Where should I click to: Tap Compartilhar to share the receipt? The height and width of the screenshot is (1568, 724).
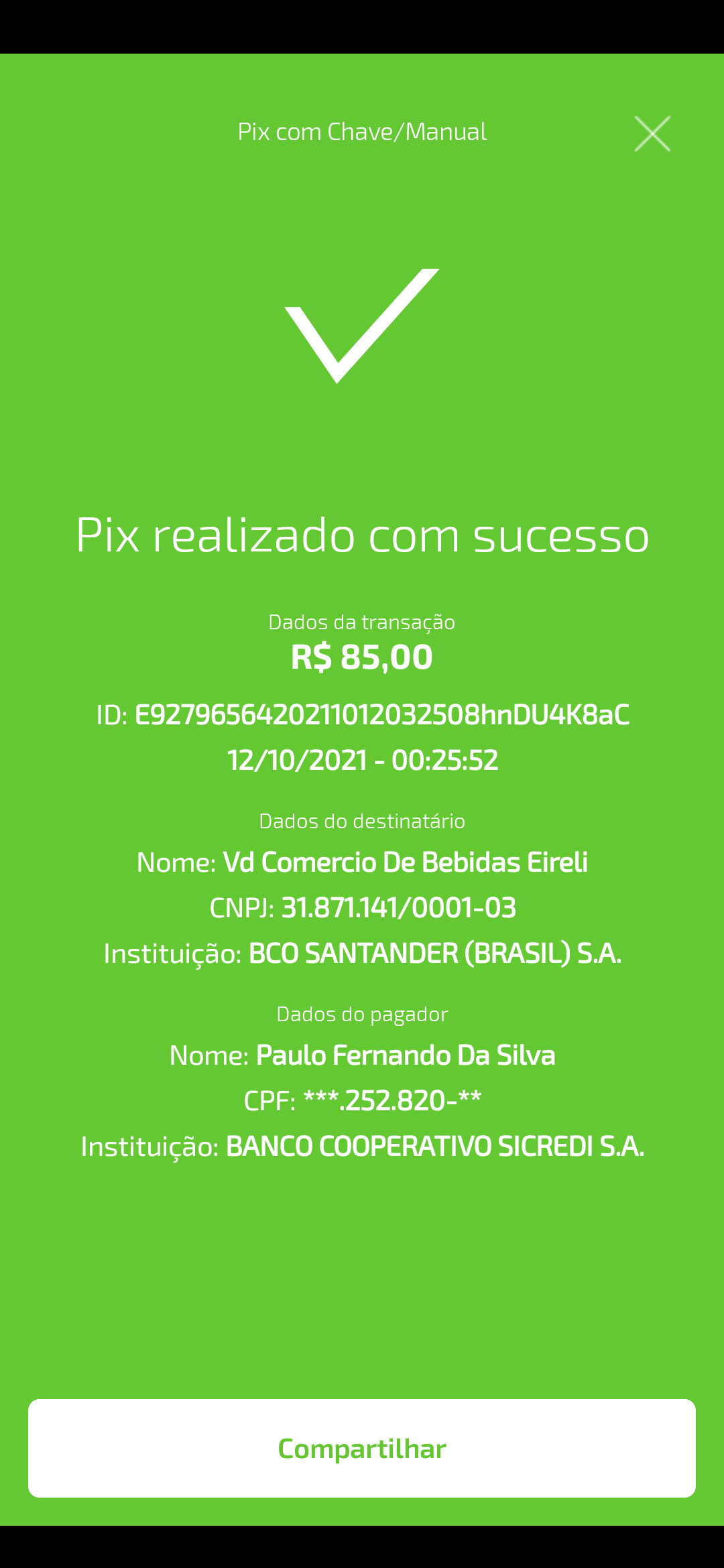coord(362,1448)
